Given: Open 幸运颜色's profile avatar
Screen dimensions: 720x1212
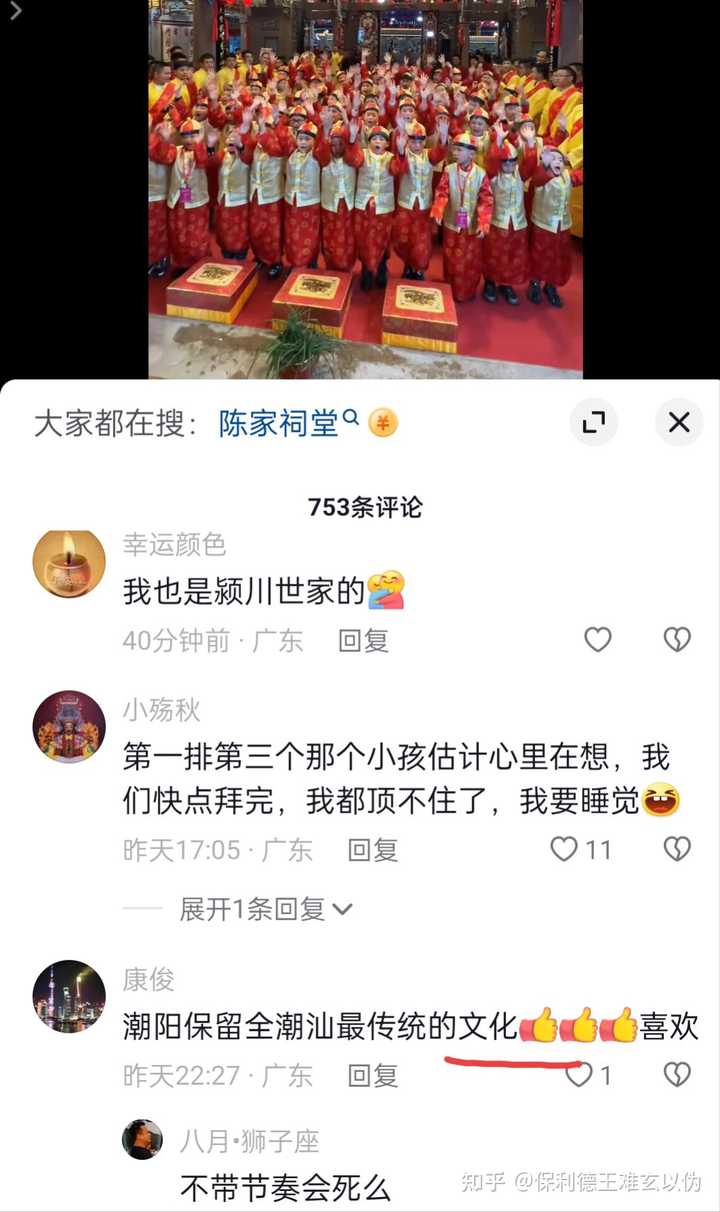Looking at the screenshot, I should click(69, 564).
